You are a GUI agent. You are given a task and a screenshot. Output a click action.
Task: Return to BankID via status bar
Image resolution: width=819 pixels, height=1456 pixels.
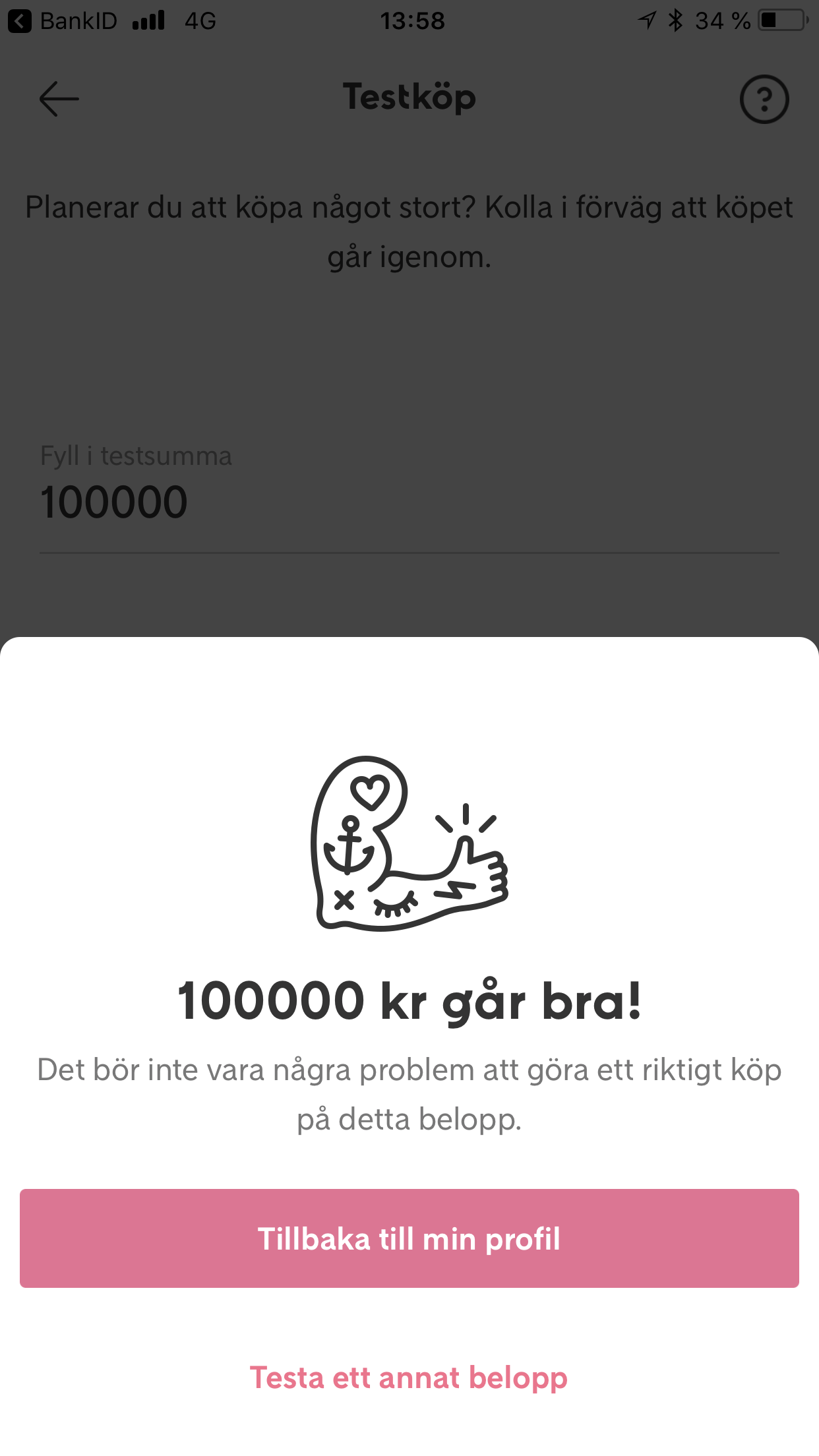(63, 21)
